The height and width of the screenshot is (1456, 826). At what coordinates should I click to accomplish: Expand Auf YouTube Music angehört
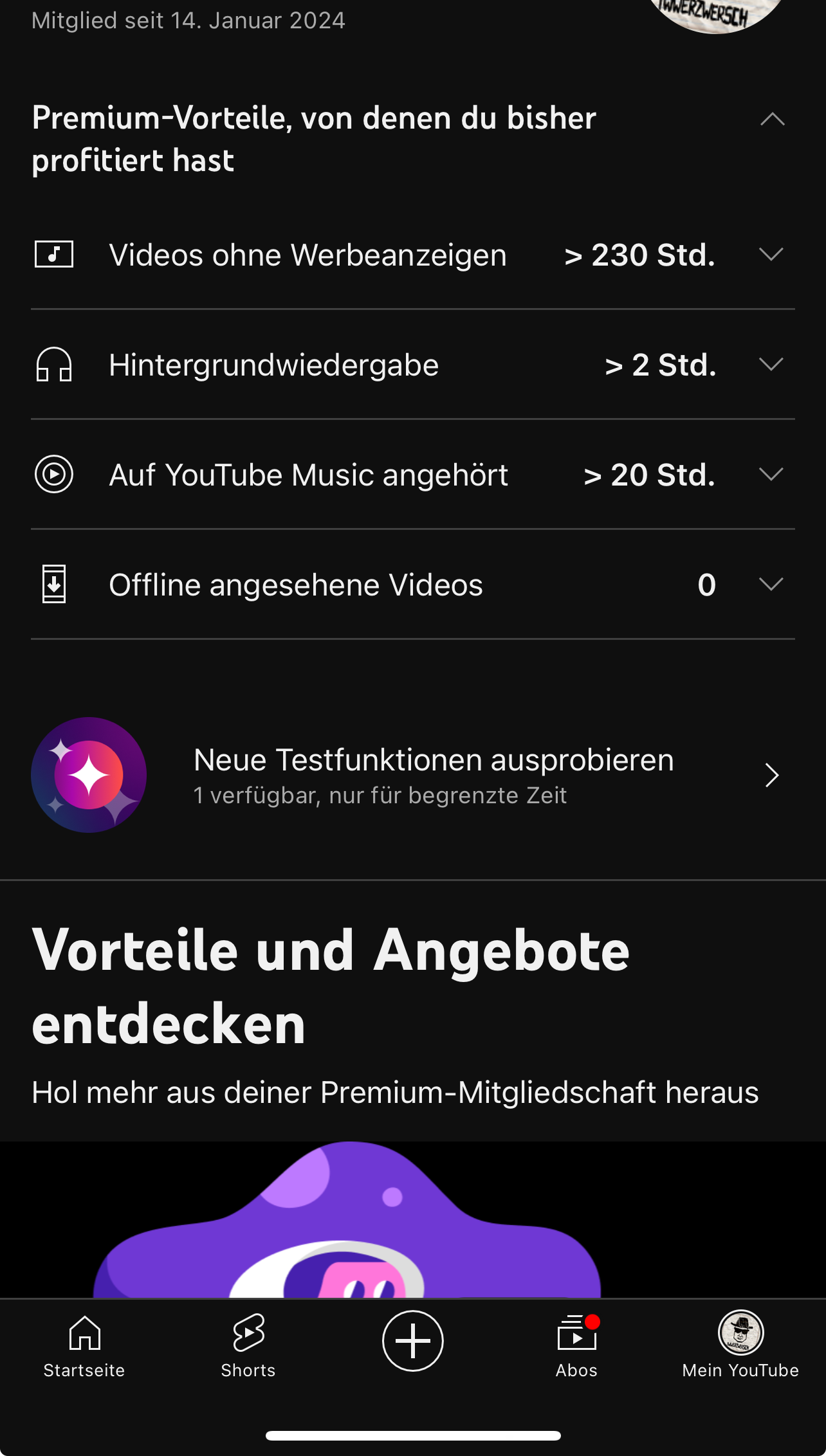(x=771, y=475)
